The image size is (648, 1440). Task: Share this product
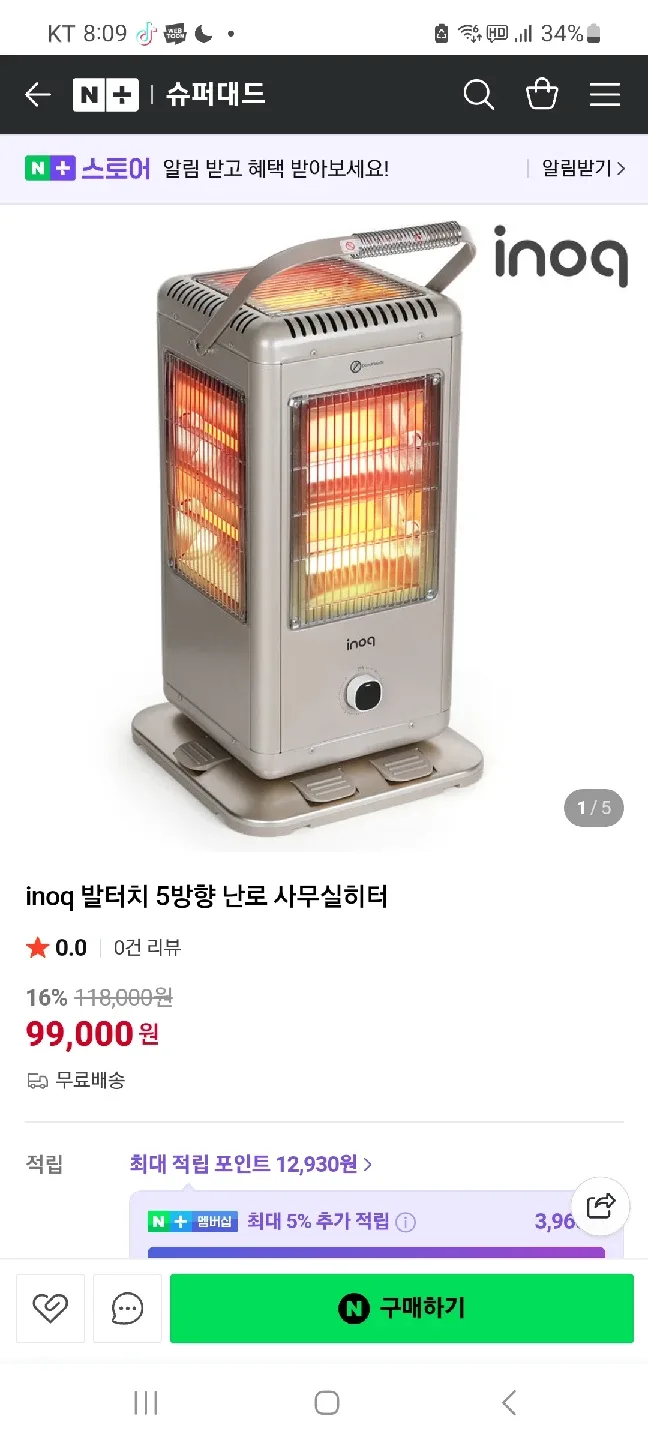[600, 1206]
